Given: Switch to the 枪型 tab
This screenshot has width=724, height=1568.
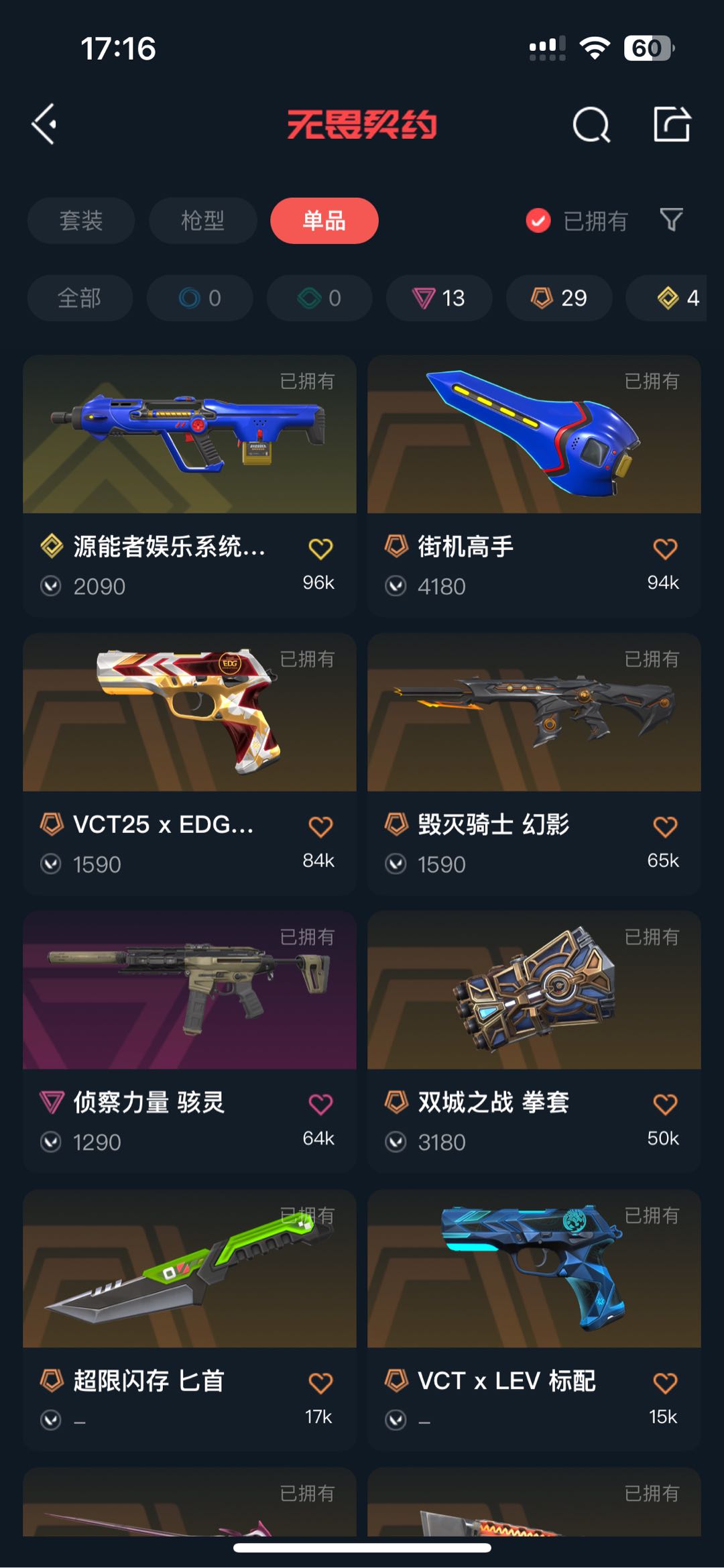Looking at the screenshot, I should (202, 221).
